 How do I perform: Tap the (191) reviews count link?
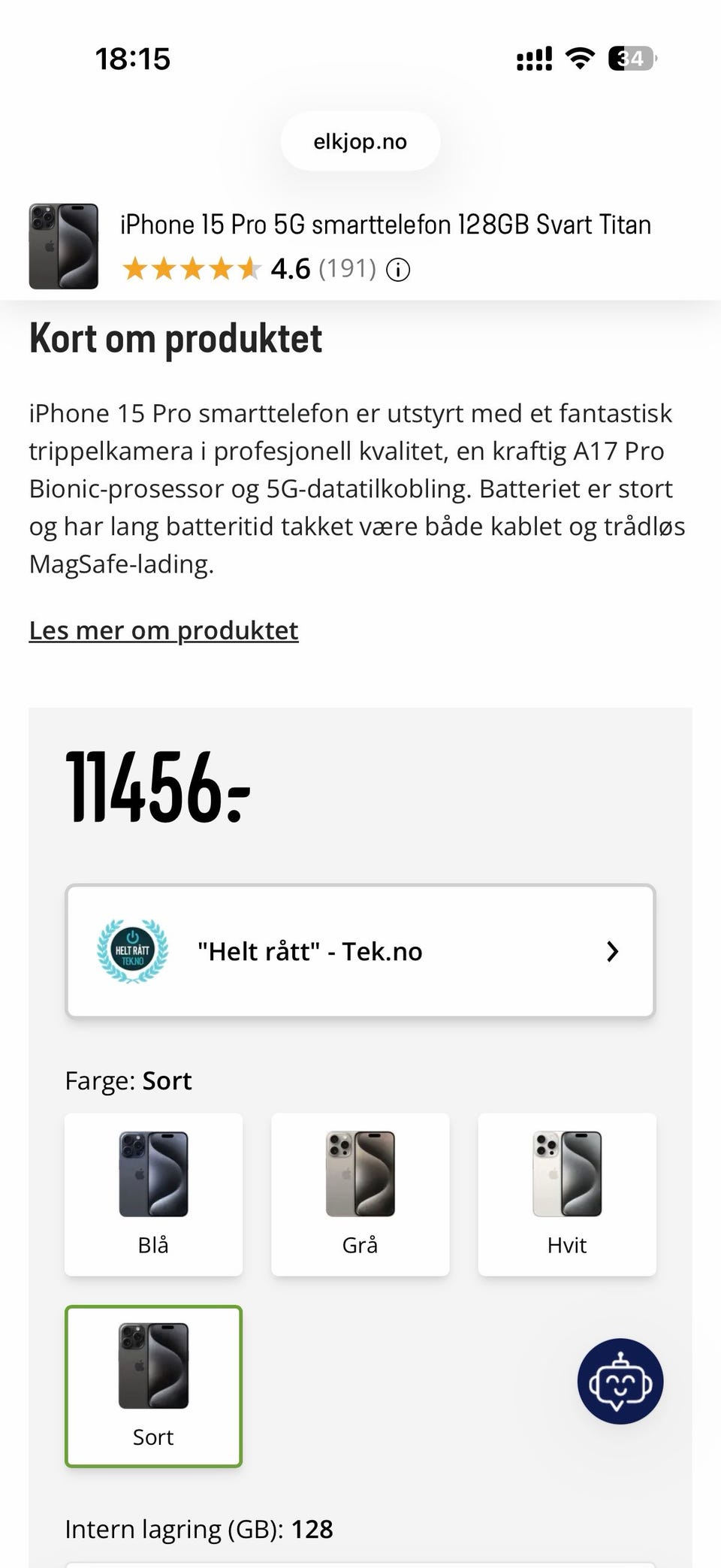click(346, 267)
